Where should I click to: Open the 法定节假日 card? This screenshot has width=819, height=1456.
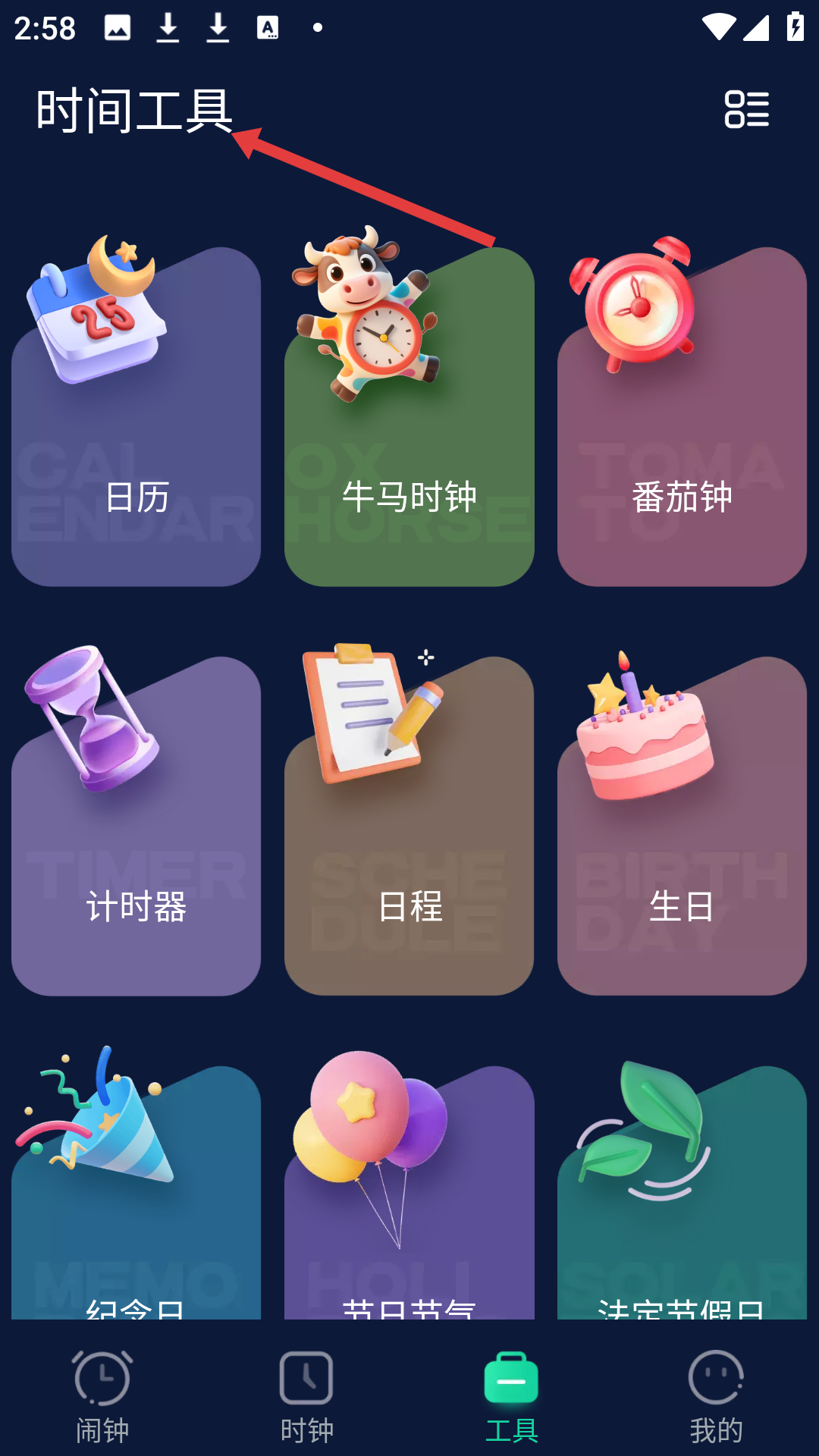682,1213
